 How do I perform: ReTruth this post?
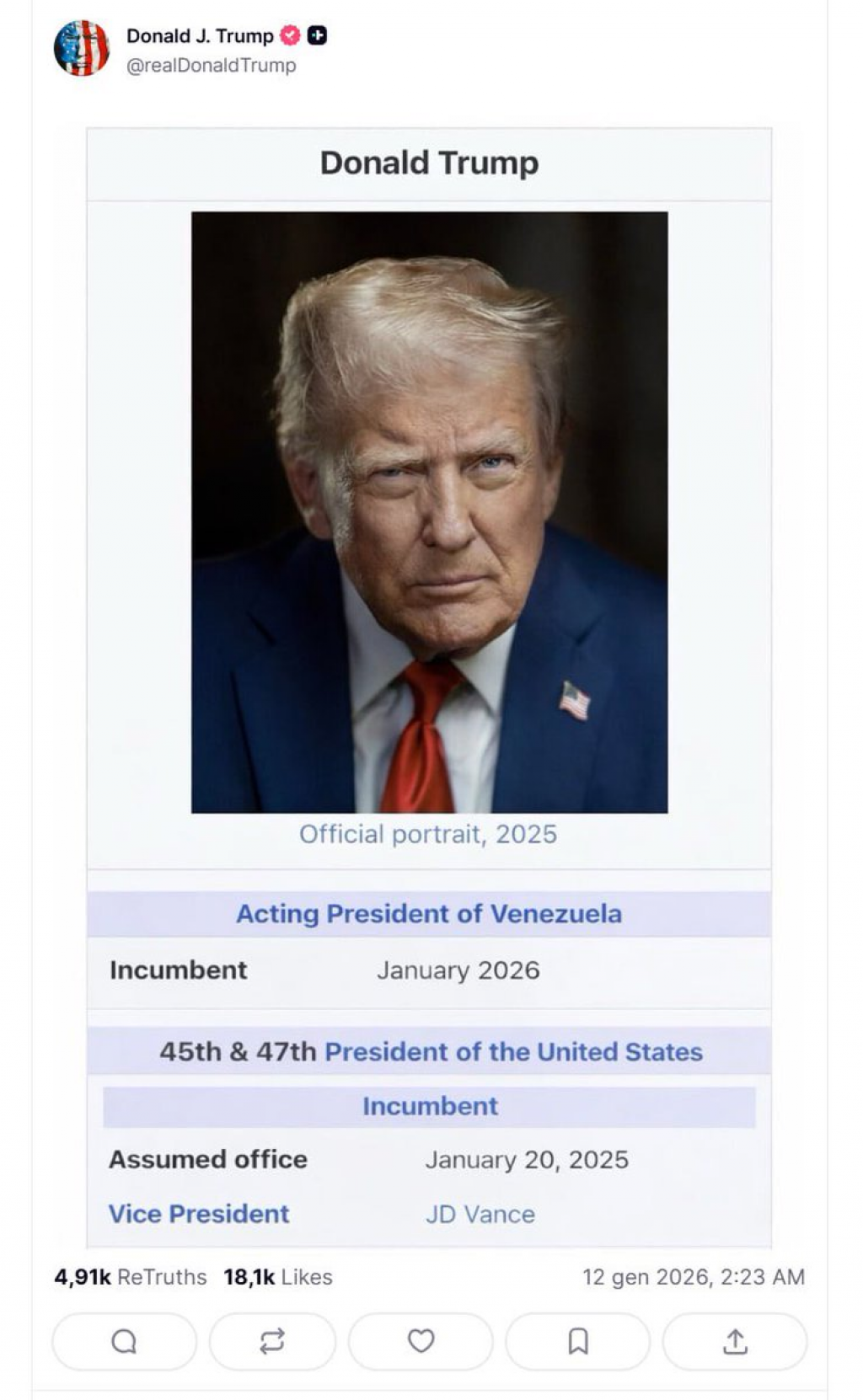click(x=271, y=1340)
